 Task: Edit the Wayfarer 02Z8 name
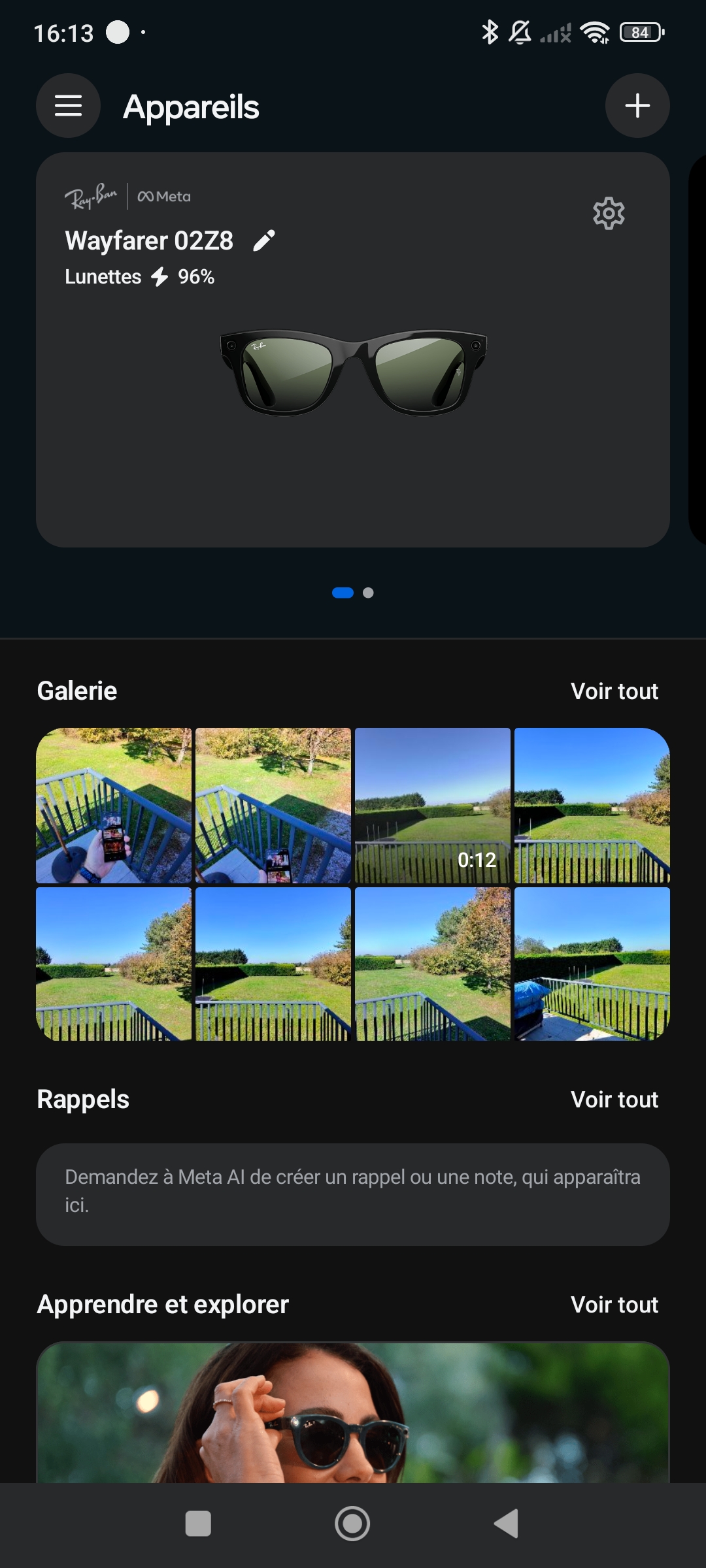(x=264, y=241)
